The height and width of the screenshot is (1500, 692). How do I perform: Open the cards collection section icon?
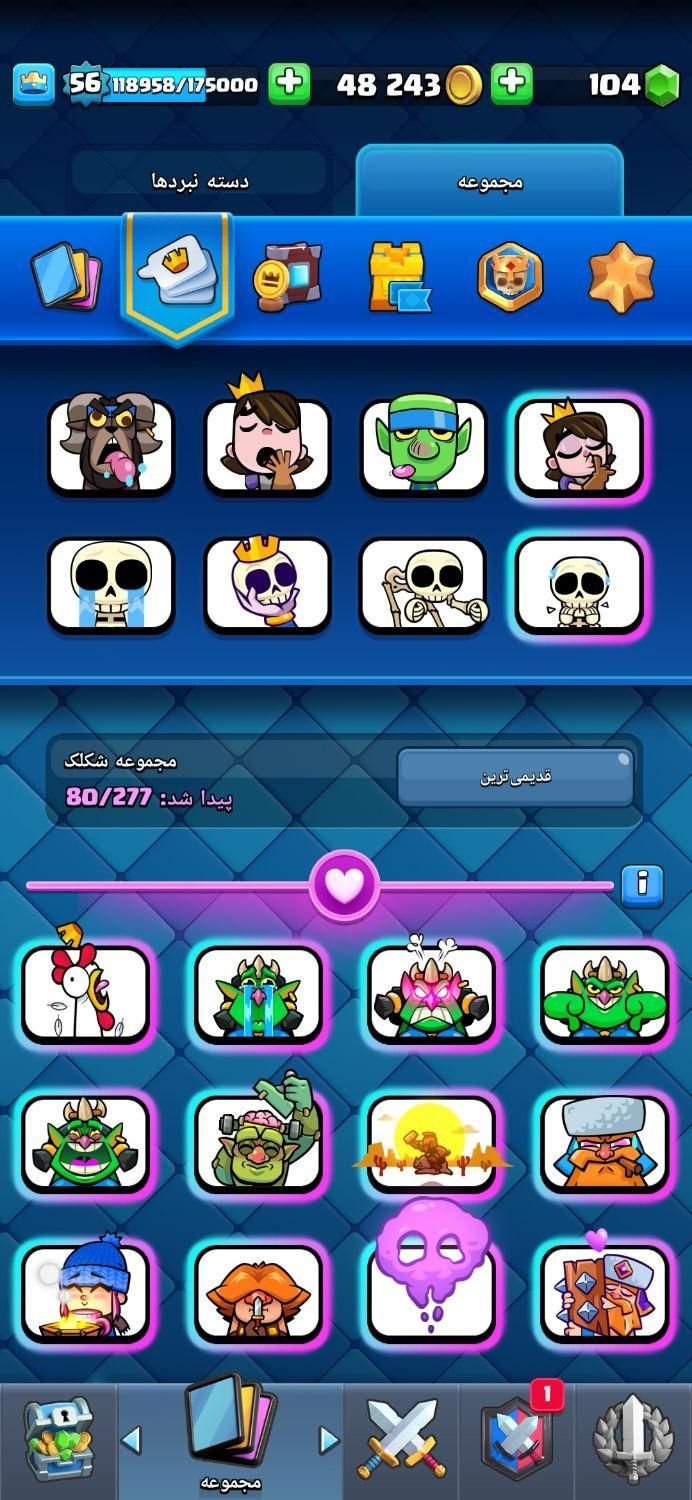pyautogui.click(x=66, y=276)
